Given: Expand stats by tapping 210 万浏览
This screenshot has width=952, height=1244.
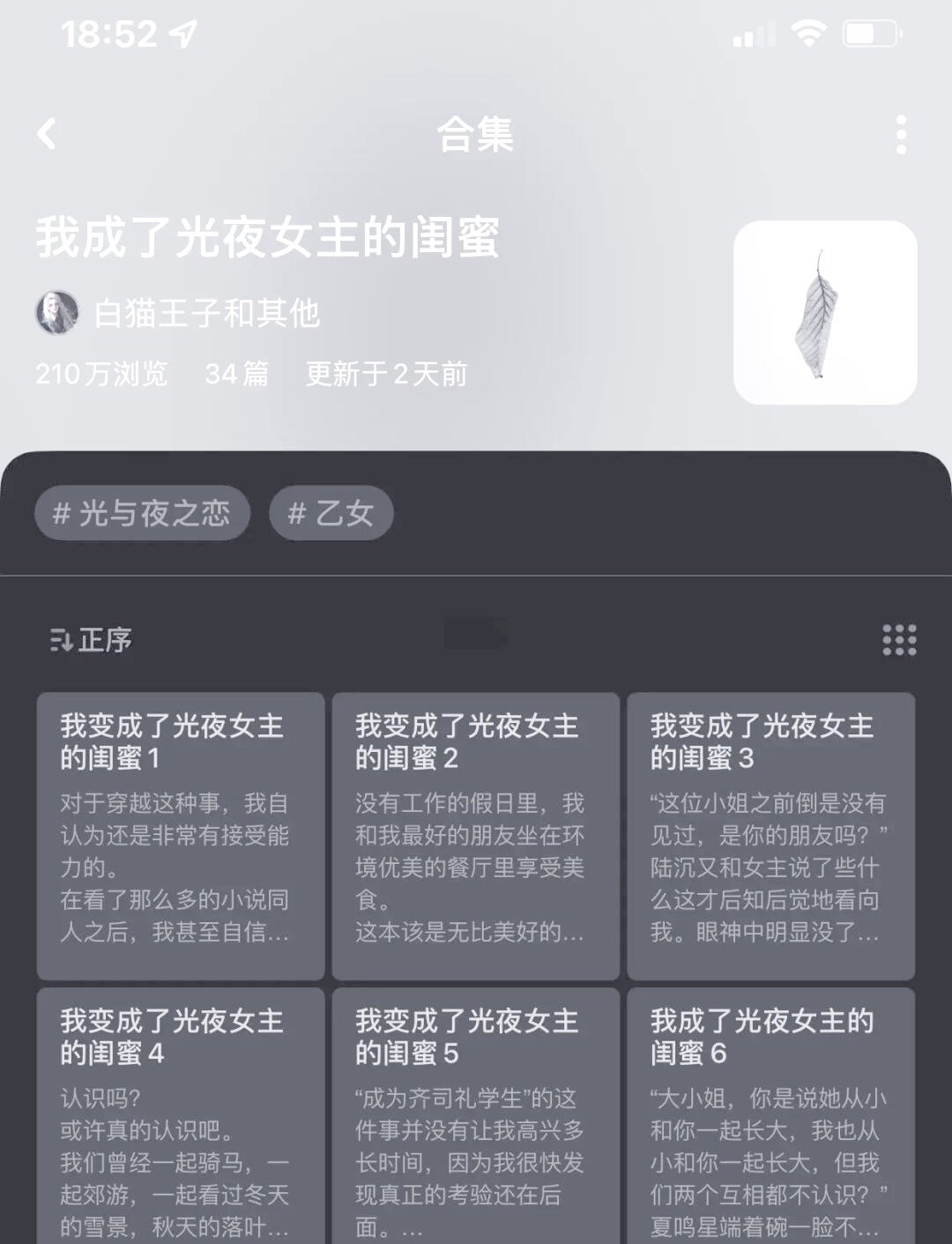Looking at the screenshot, I should click(100, 374).
